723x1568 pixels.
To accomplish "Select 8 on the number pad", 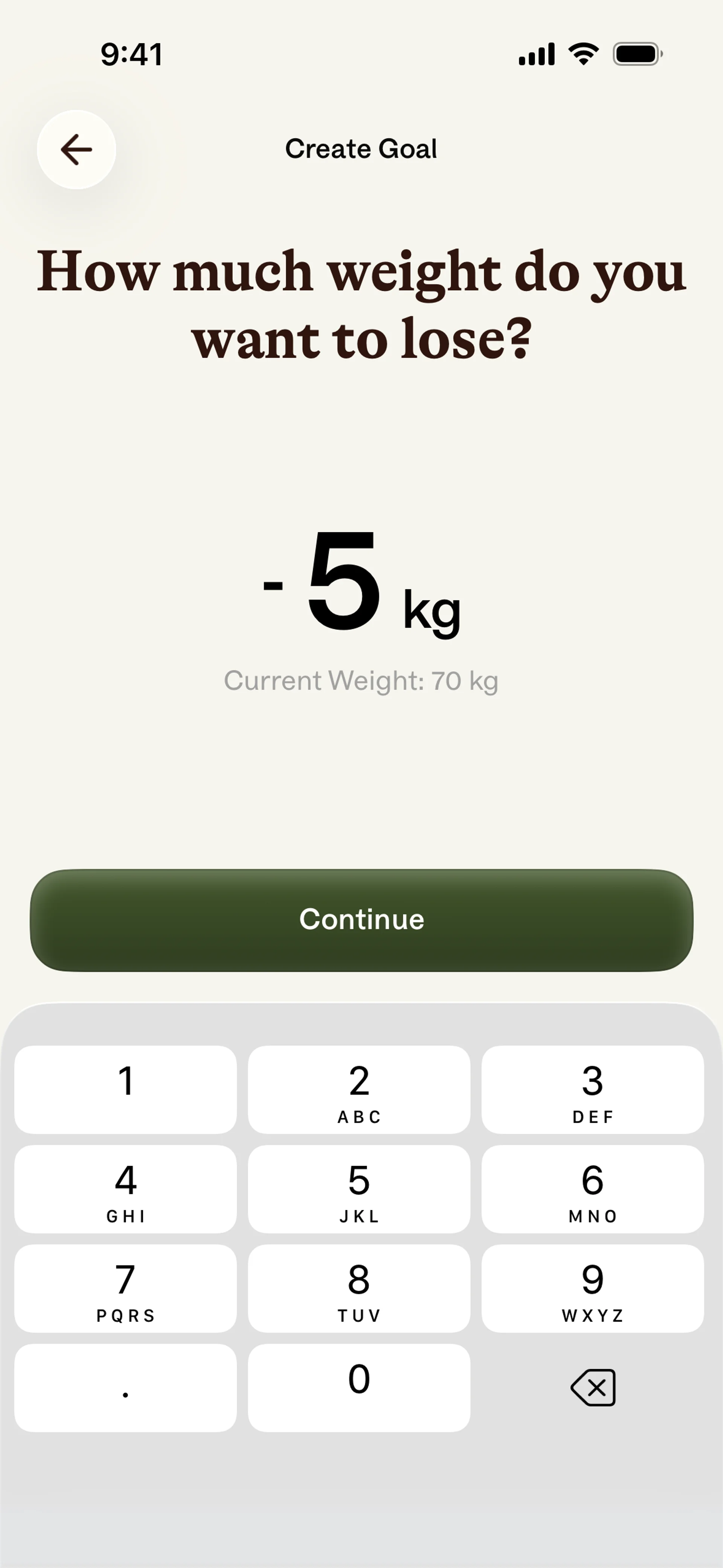I will tap(359, 1288).
